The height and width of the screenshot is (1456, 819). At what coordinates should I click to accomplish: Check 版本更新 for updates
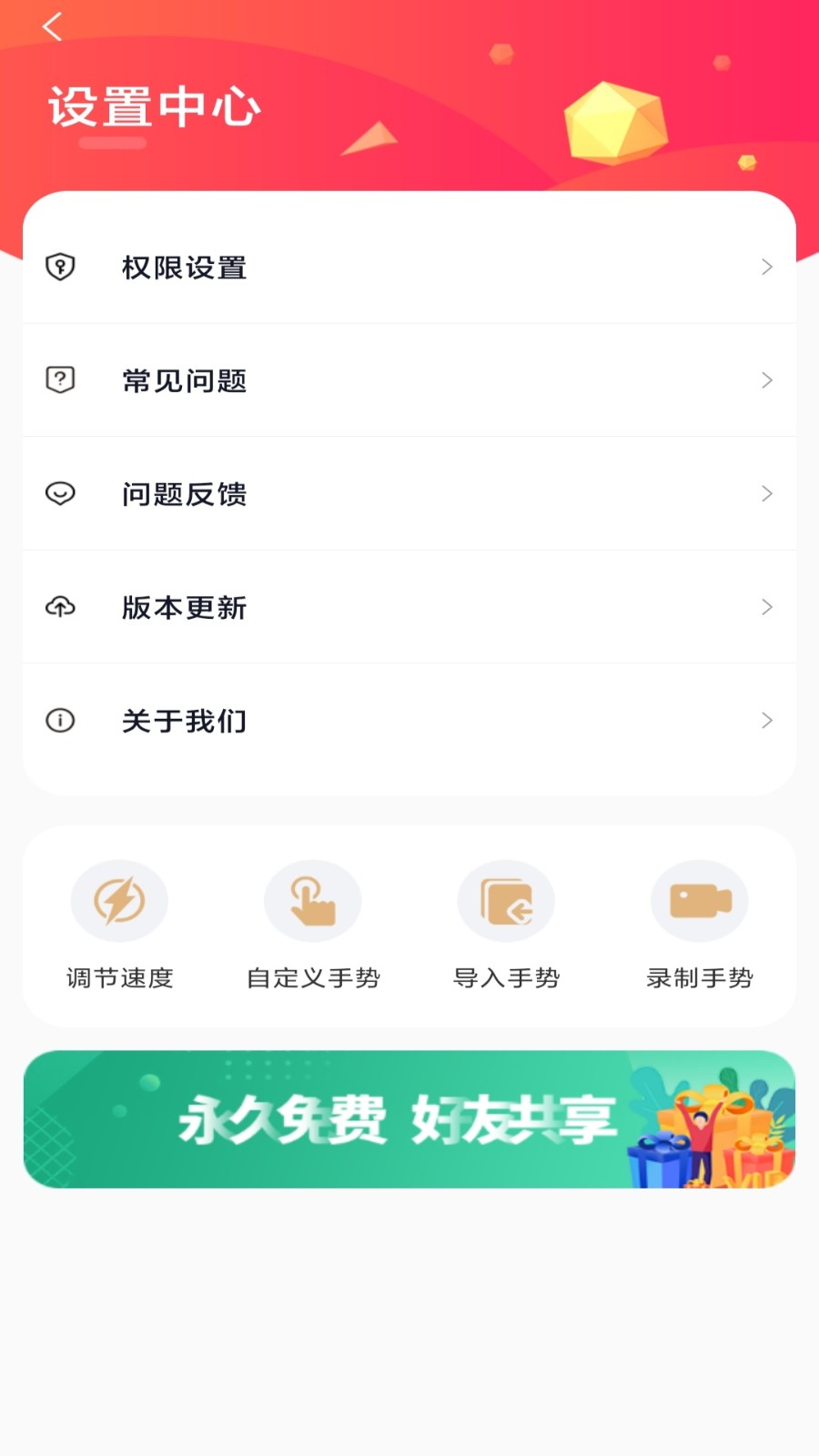point(409,607)
